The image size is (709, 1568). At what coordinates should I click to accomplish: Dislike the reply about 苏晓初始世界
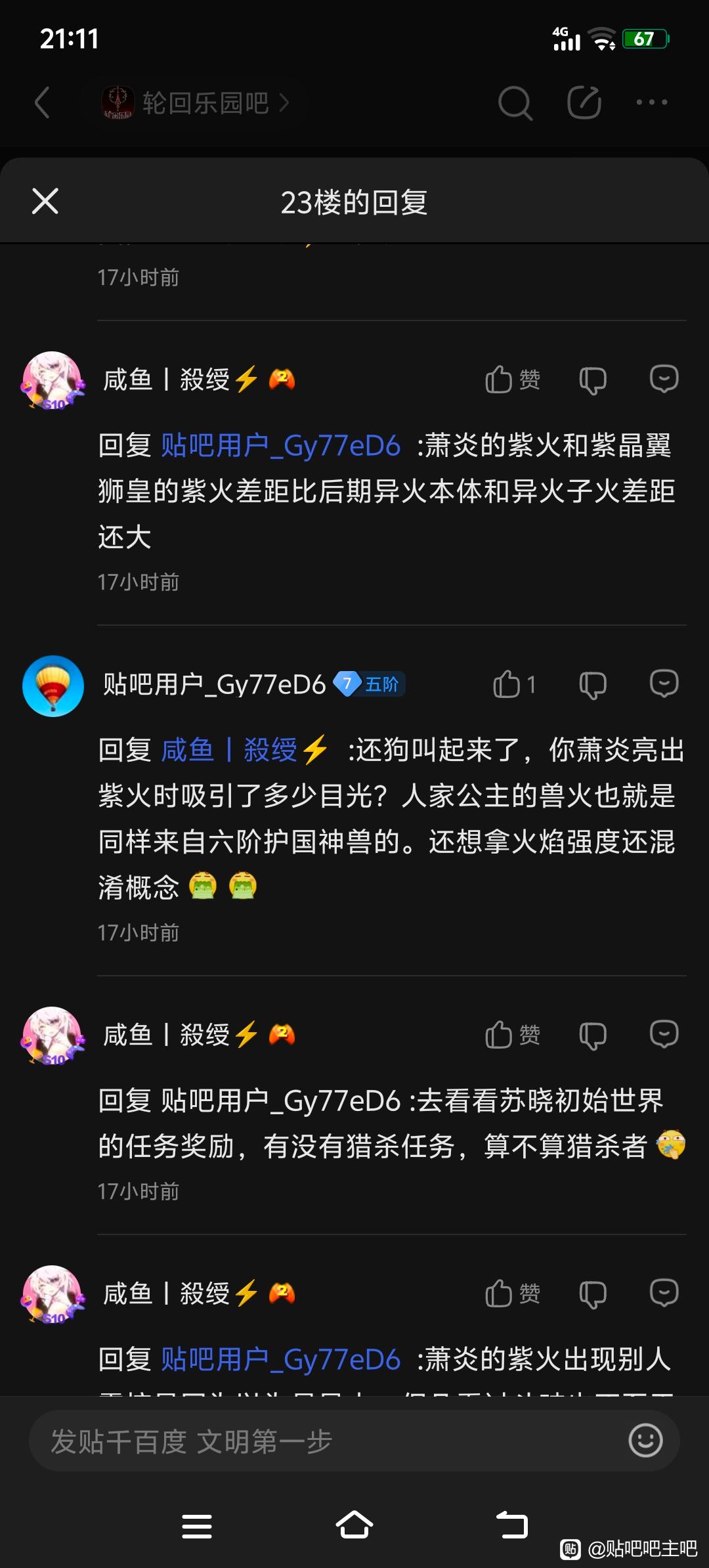pyautogui.click(x=592, y=1035)
